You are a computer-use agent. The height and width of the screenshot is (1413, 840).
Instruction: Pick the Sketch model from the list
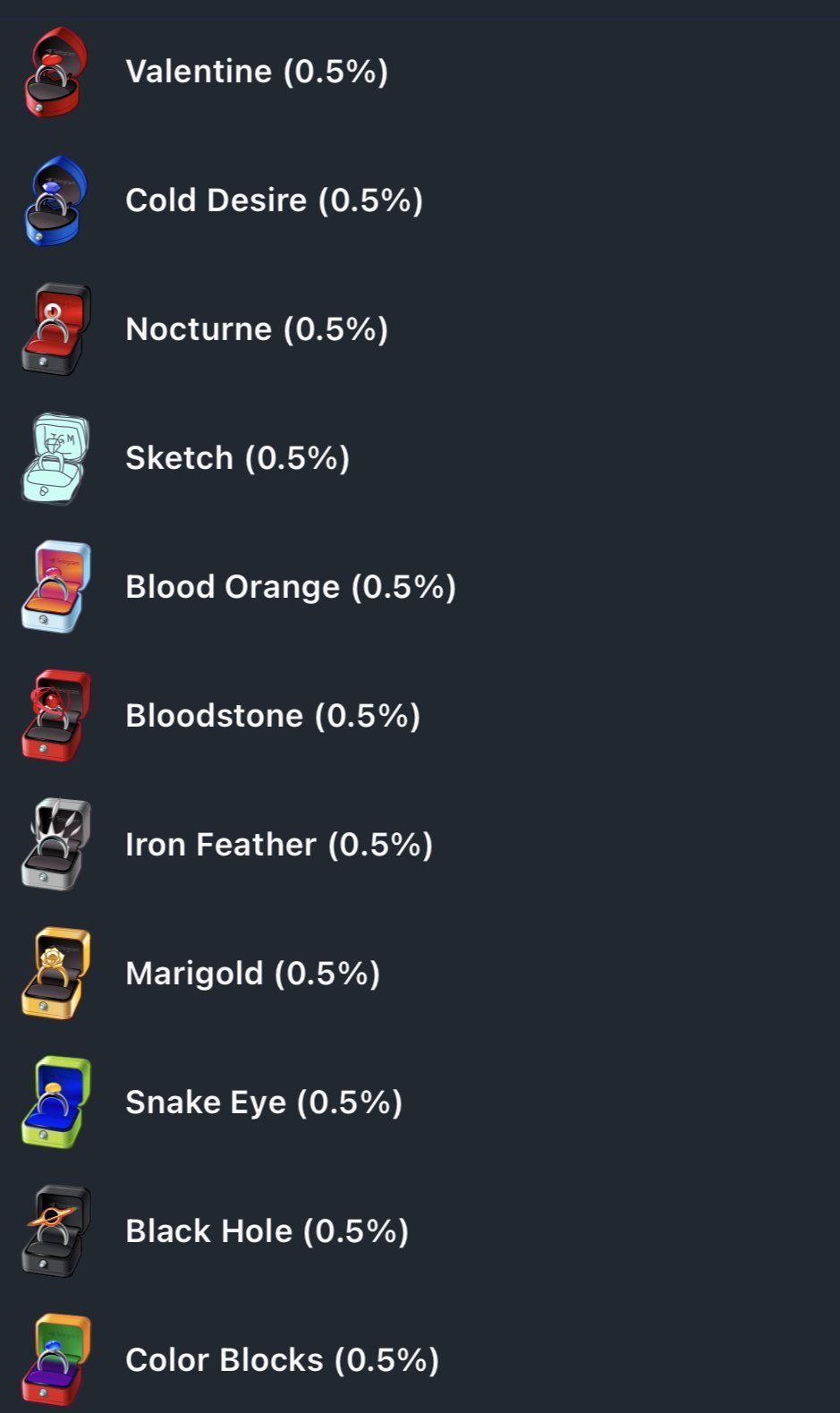click(x=237, y=458)
